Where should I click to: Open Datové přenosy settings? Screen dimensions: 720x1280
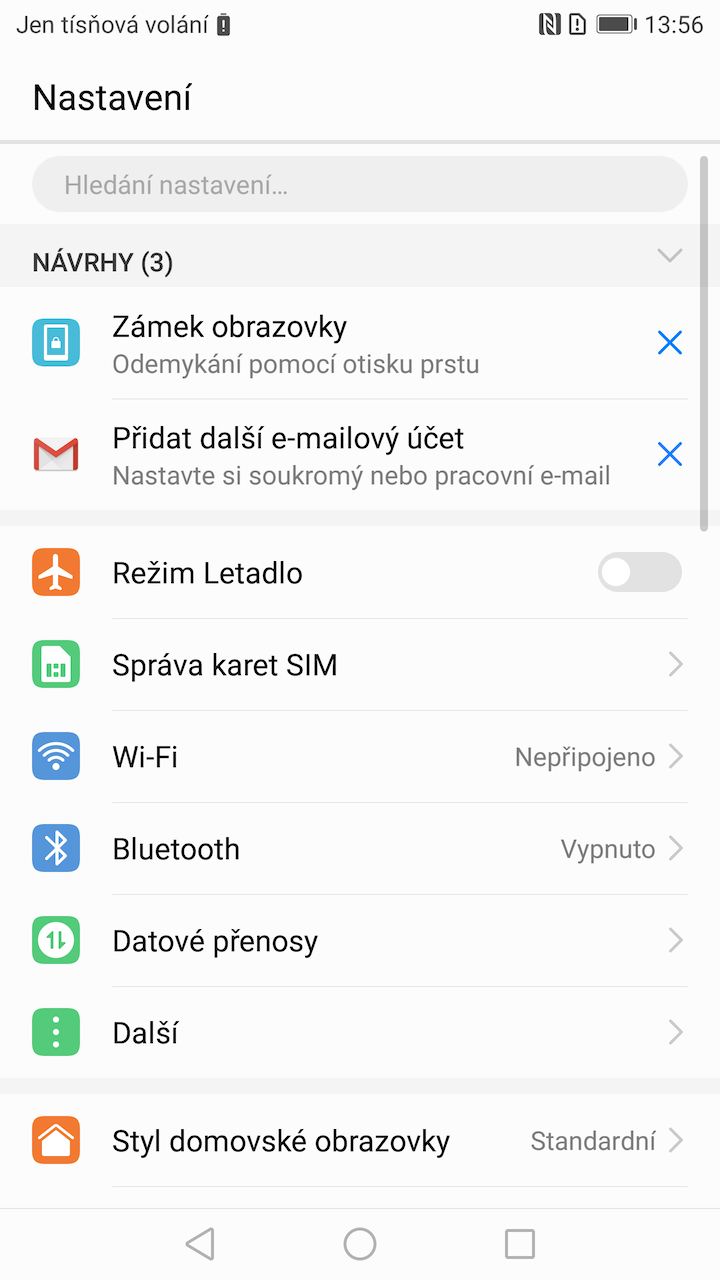(360, 941)
